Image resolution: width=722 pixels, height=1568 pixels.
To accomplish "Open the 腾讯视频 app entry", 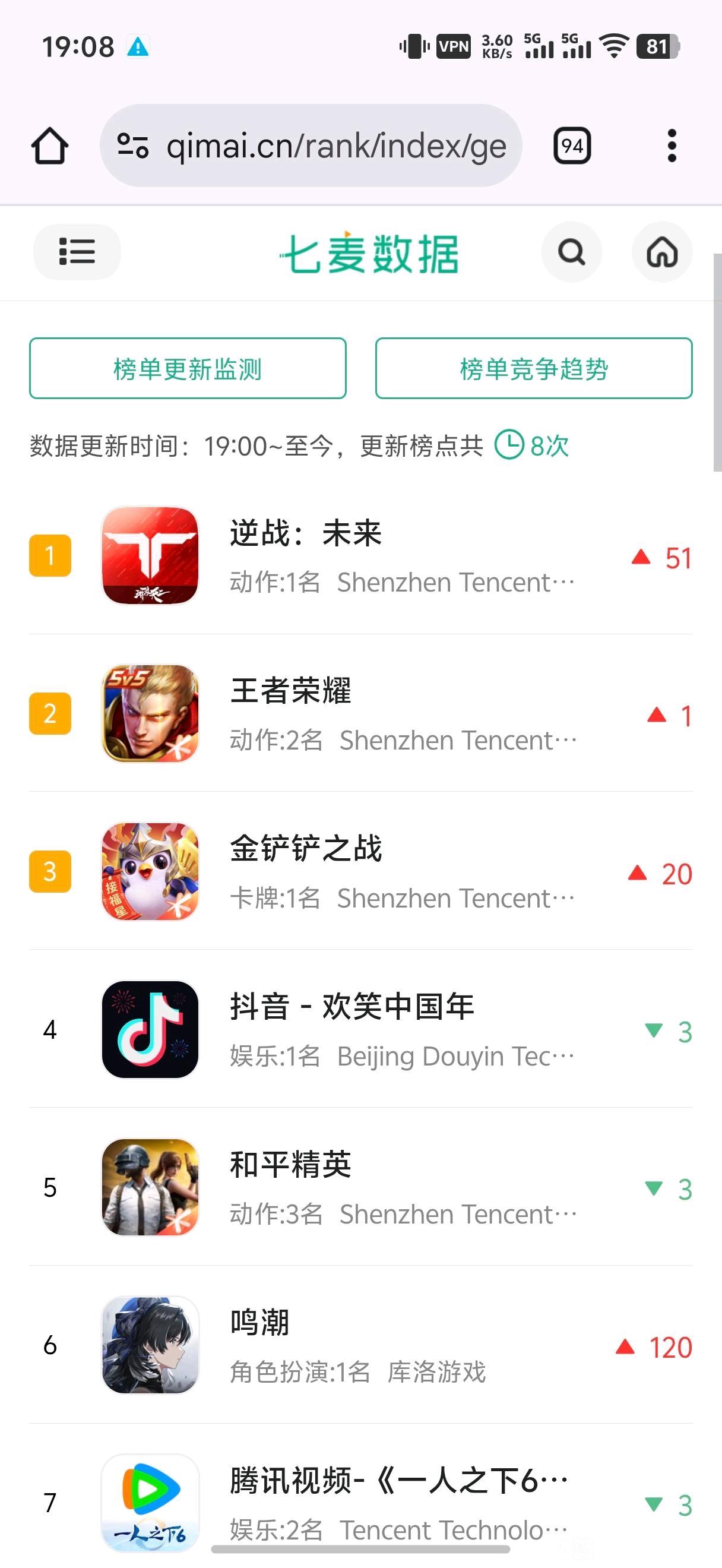I will pyautogui.click(x=398, y=1481).
